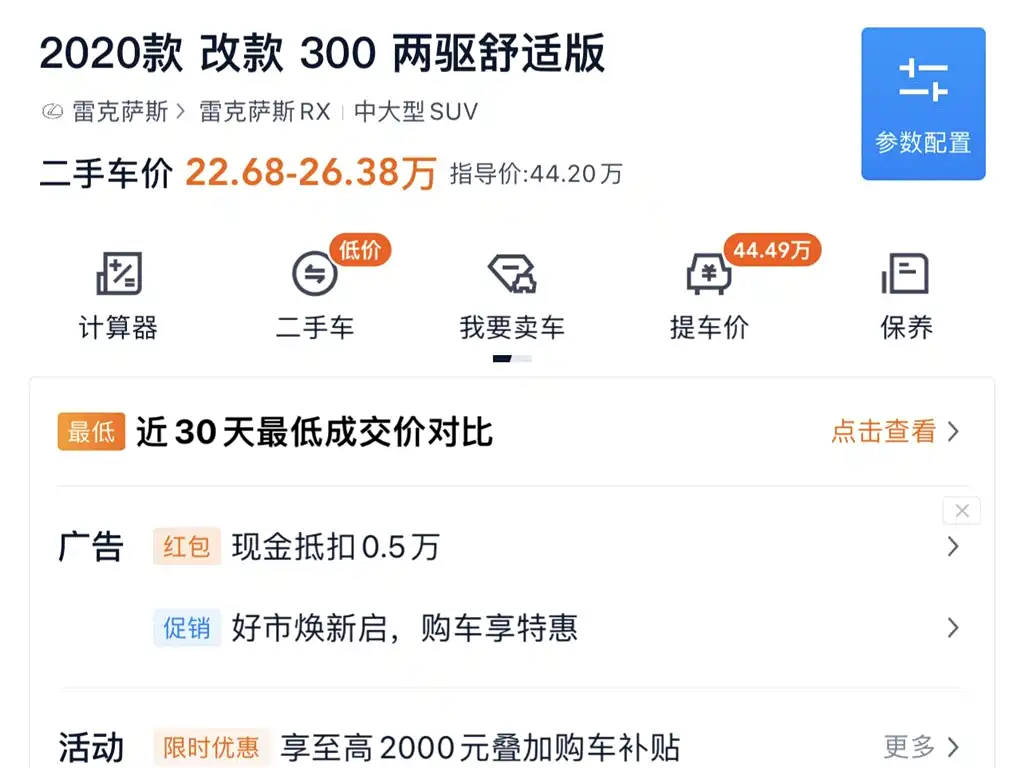The height and width of the screenshot is (768, 1024).
Task: Dismiss the ad with the close icon
Action: coord(961,511)
